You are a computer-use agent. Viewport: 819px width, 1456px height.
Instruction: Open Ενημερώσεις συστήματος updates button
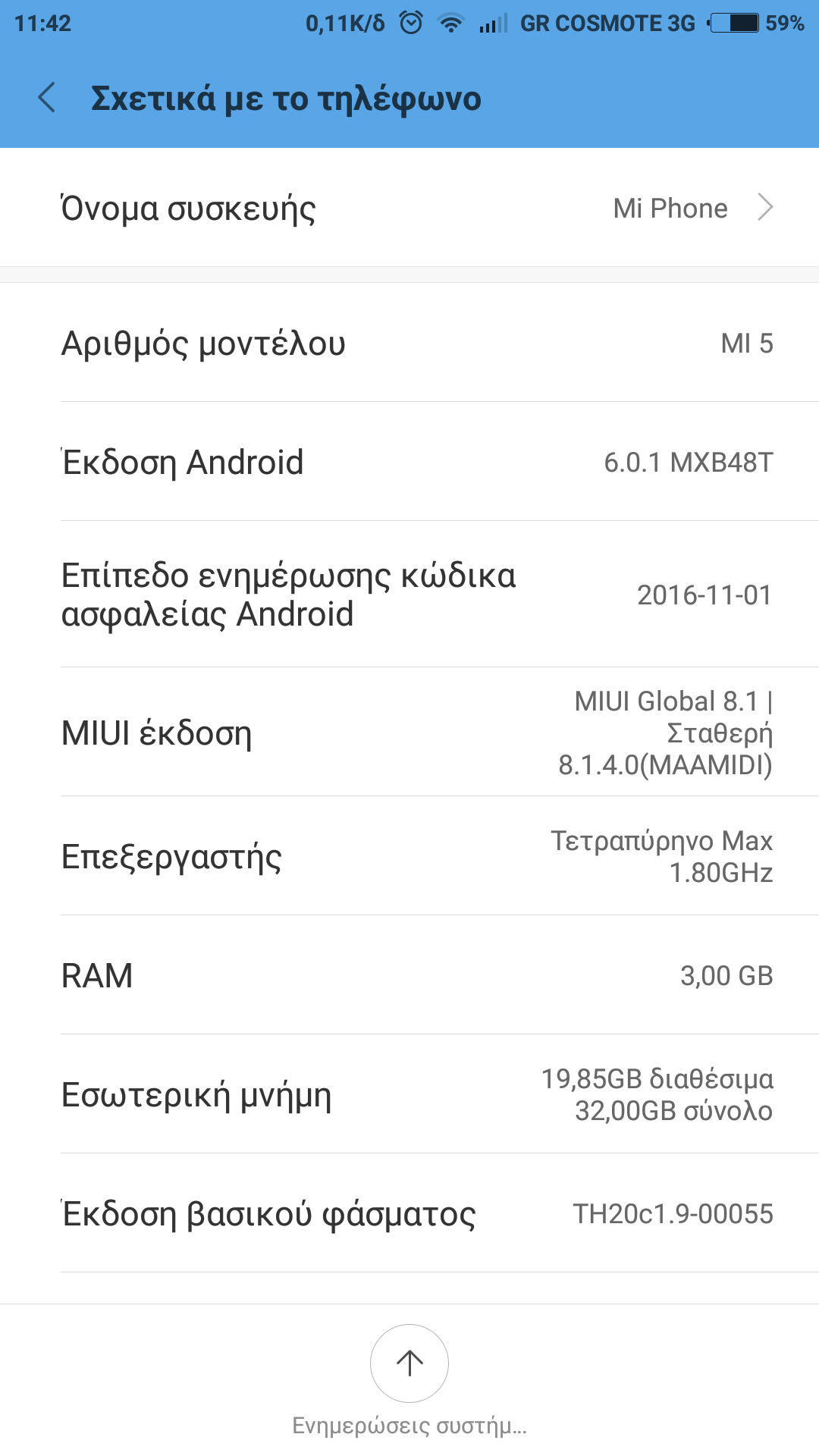pos(409,1363)
